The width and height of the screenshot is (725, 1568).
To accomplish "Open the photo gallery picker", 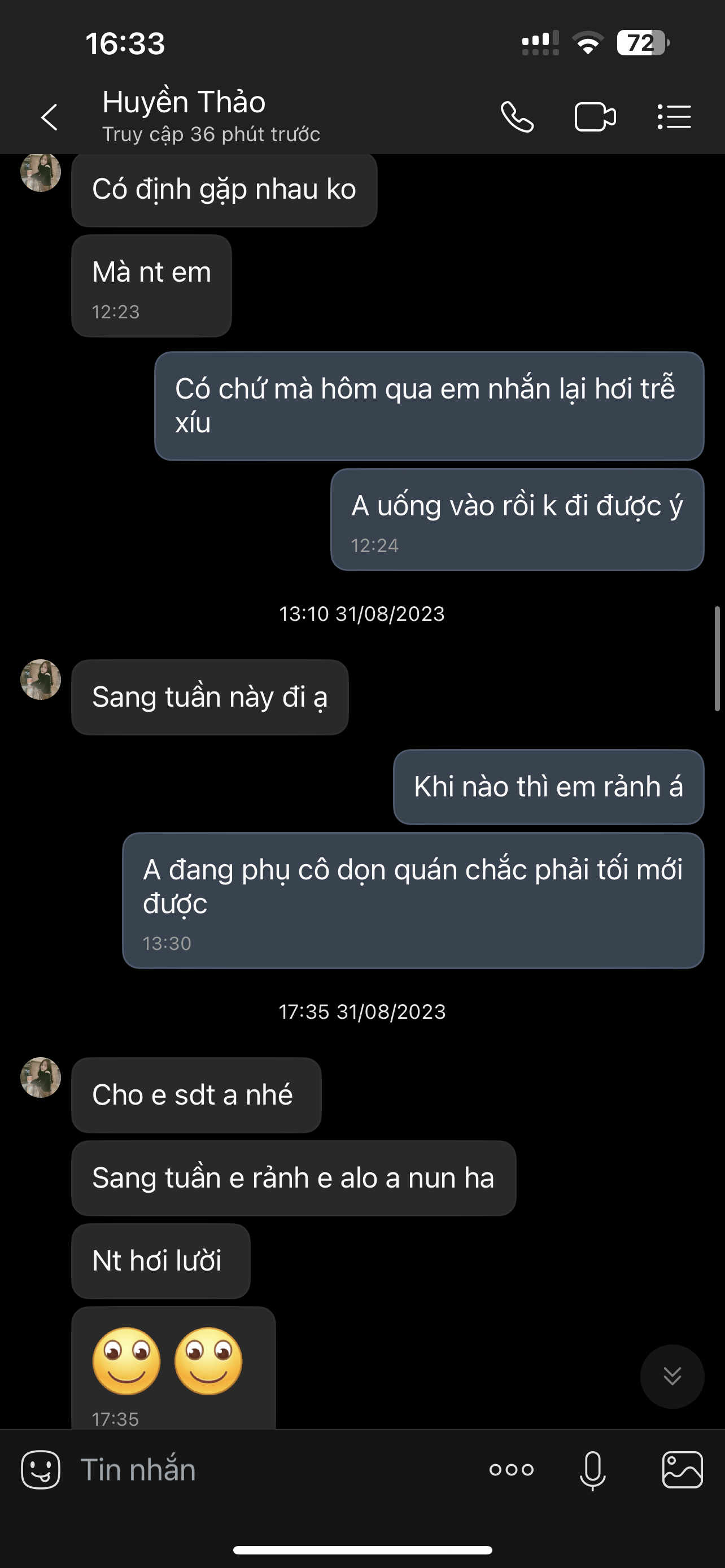I will [683, 1470].
